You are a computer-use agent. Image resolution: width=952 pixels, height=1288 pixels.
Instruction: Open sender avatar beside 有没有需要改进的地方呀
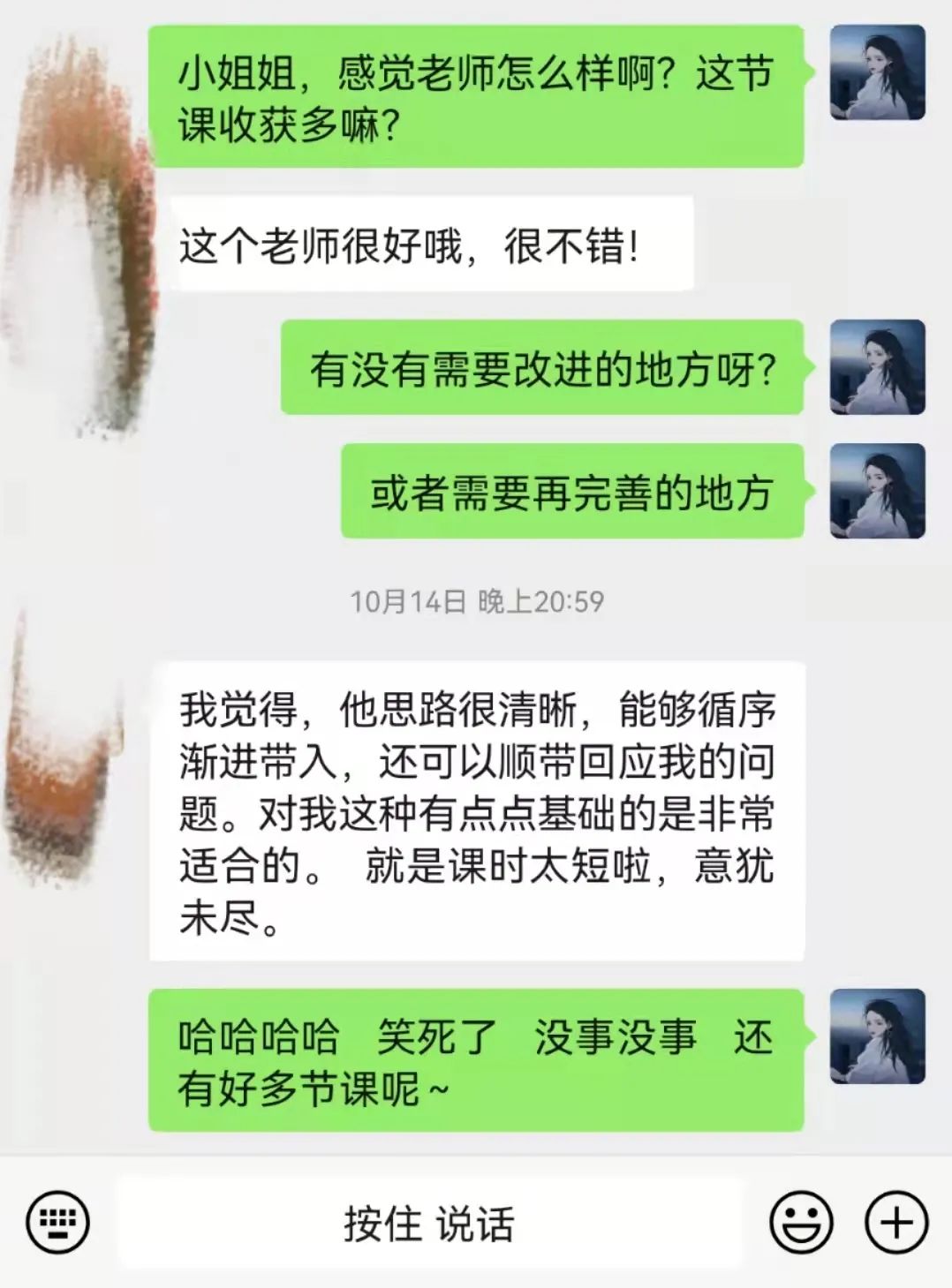[878, 367]
